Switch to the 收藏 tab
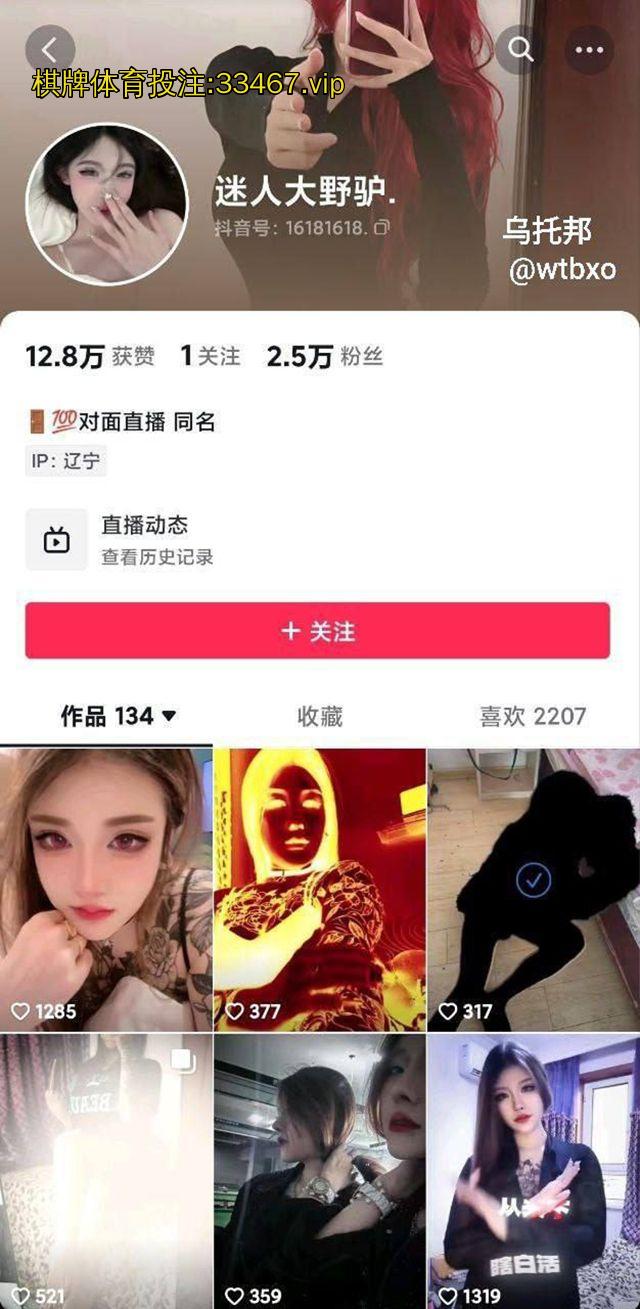The image size is (640, 1309). click(320, 716)
